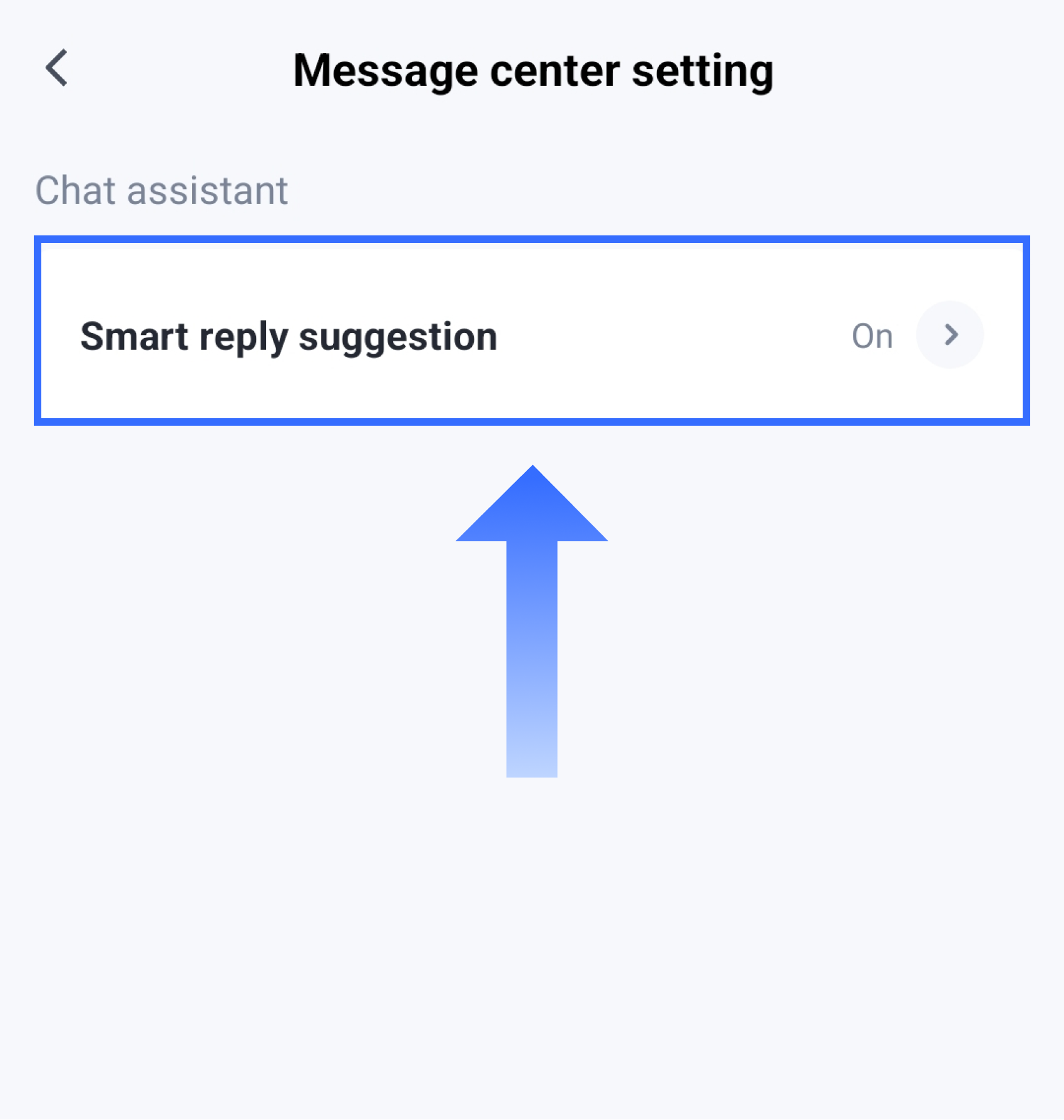Open Smart reply suggestion via its arrow icon
The height and width of the screenshot is (1120, 1064).
coord(951,336)
